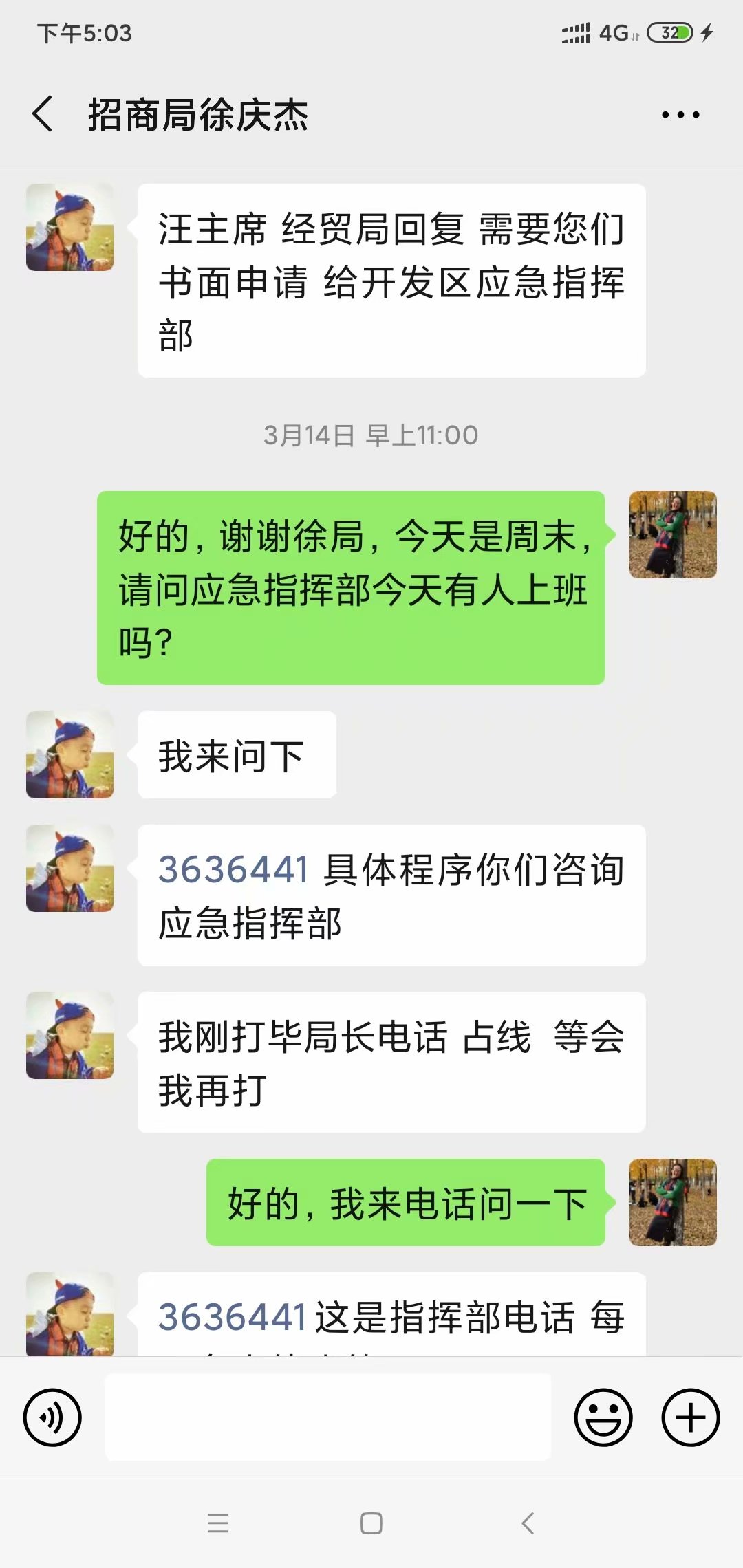Screen dimensions: 743x1568
Task: Open the plus attachments panel
Action: coord(690,1417)
